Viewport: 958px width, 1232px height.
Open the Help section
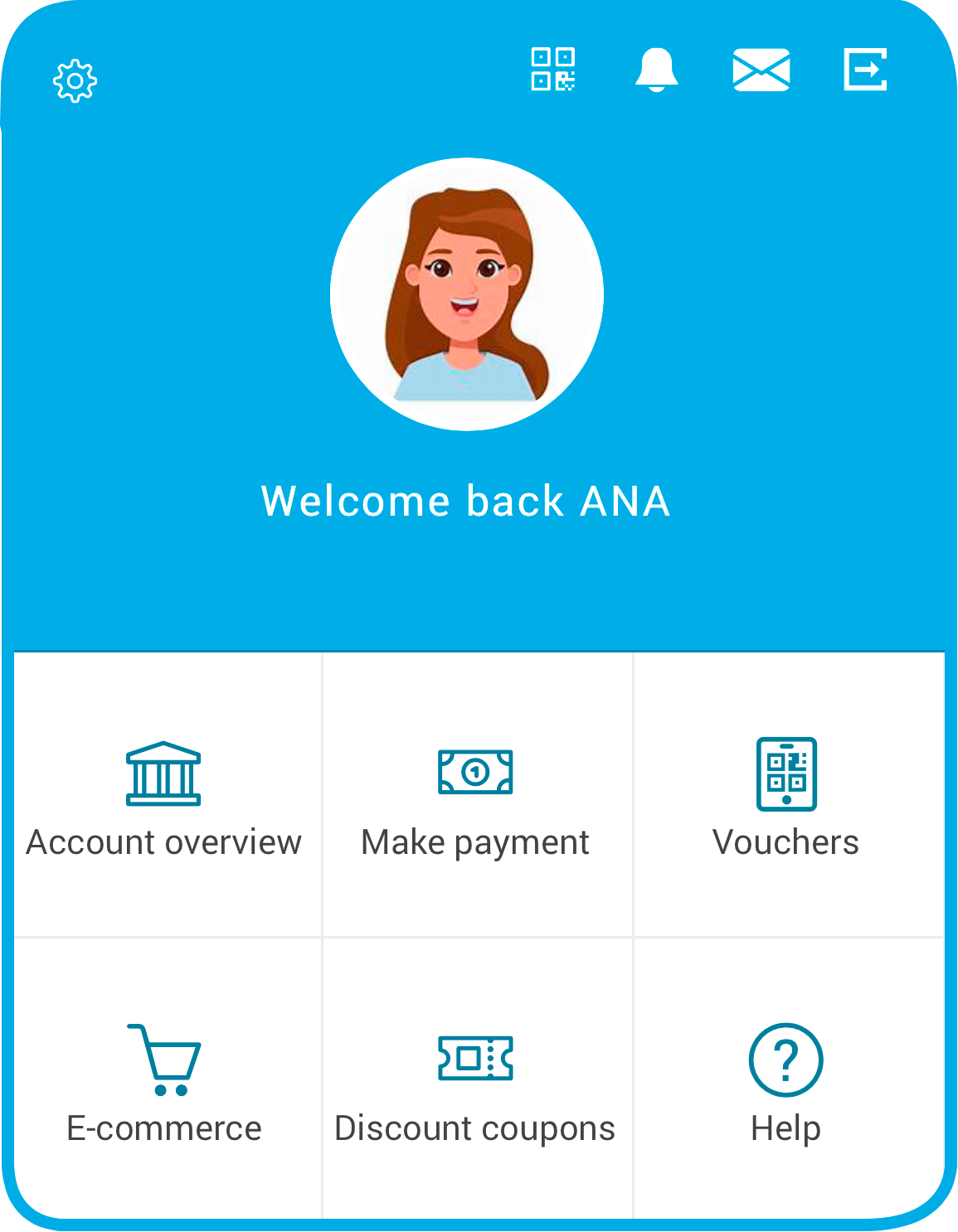(786, 1082)
